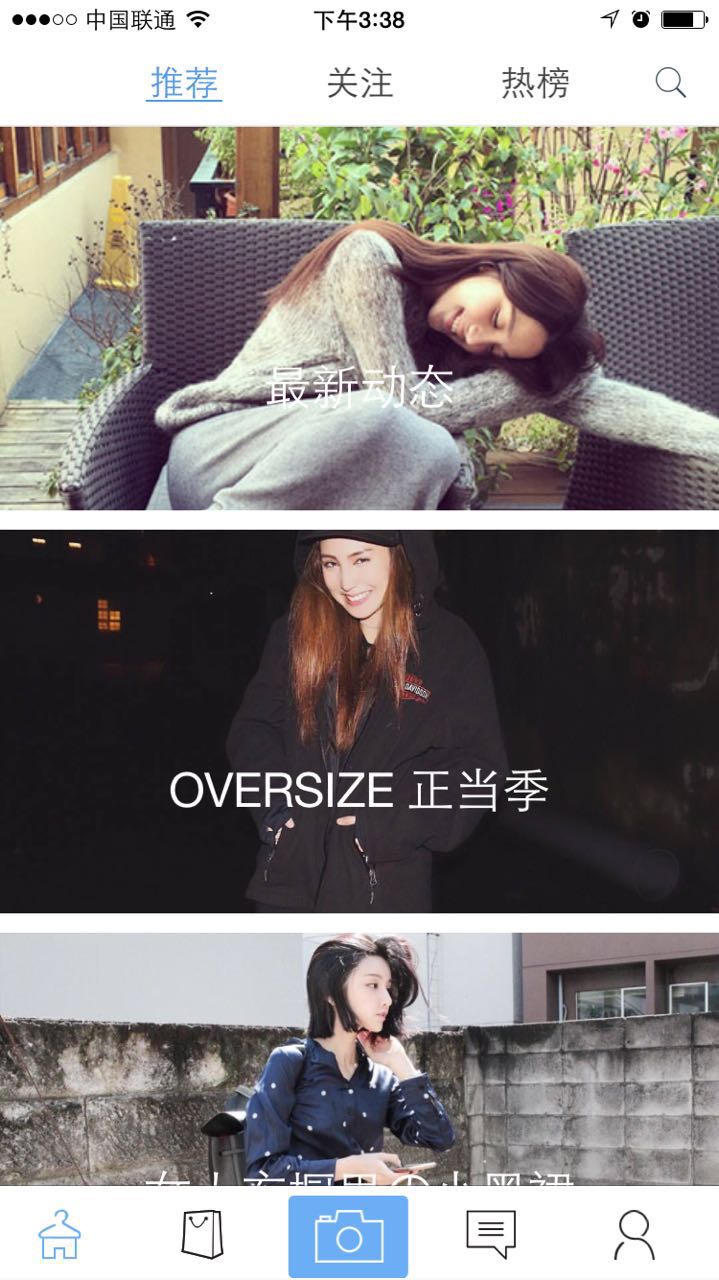This screenshot has height=1280, width=719.
Task: Open the OVERSIZE 正当季 card
Action: click(359, 720)
